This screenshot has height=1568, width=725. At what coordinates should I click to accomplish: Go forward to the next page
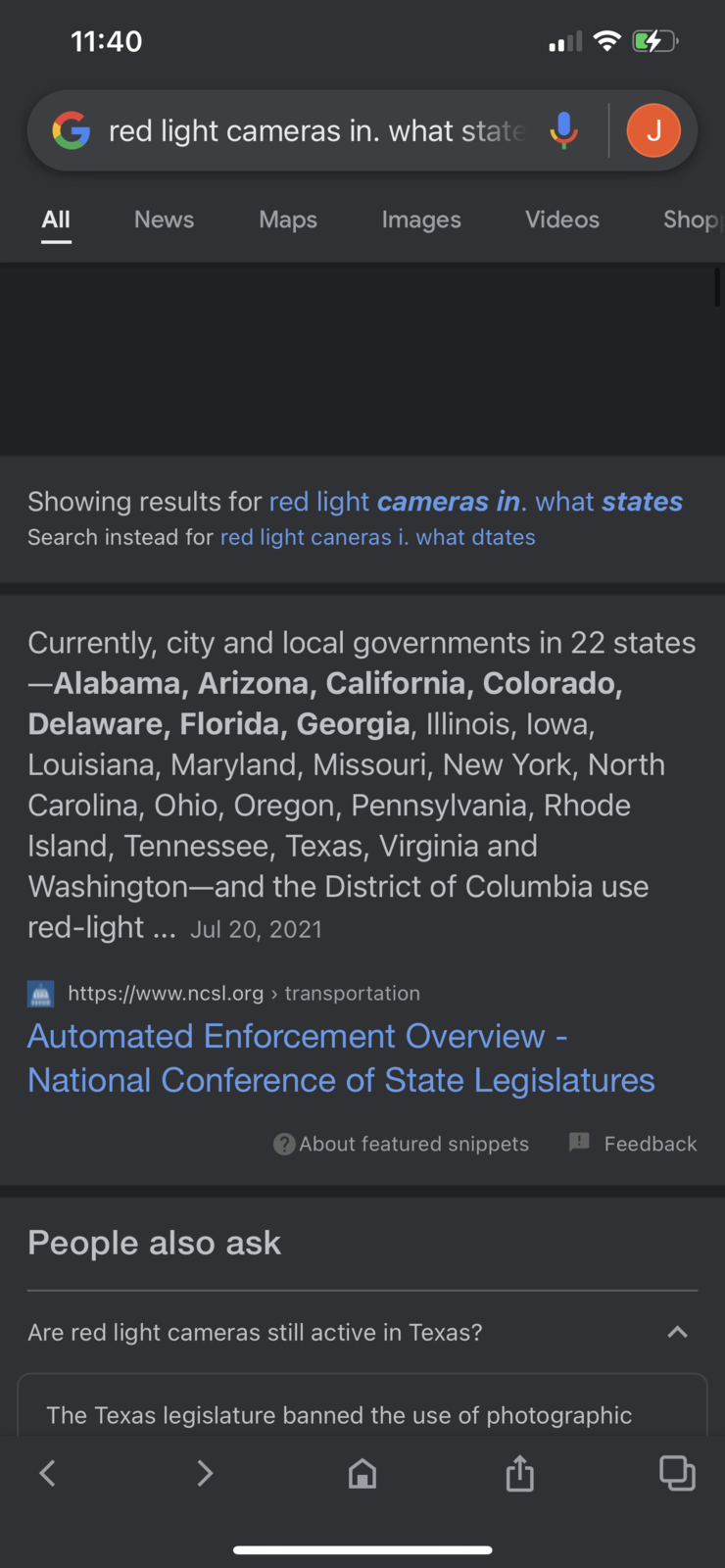coord(204,1472)
